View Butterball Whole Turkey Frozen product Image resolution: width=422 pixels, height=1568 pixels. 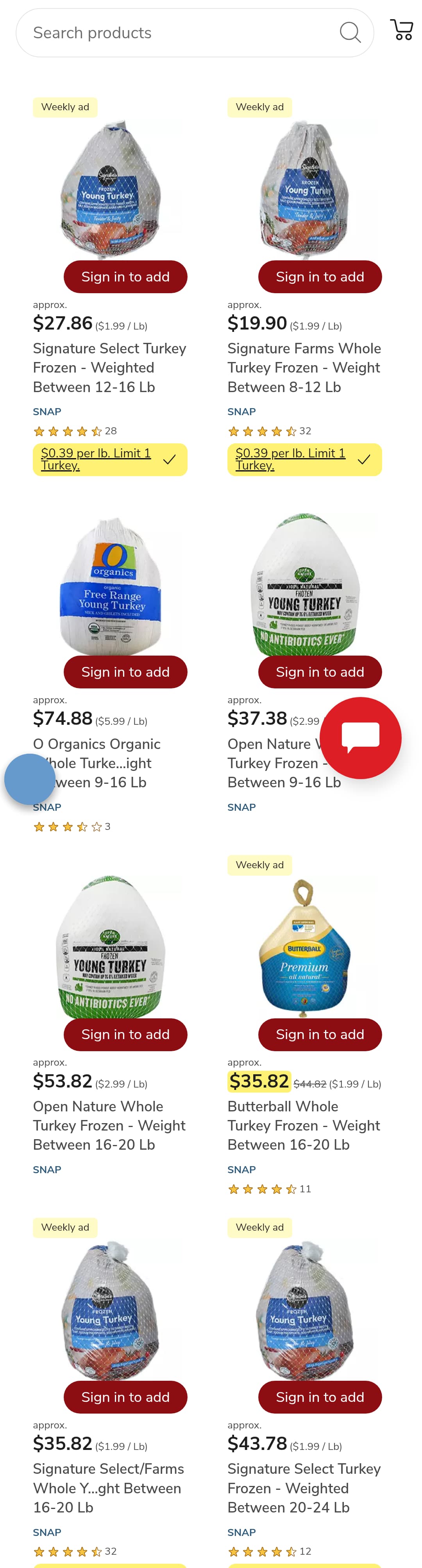pos(304,1125)
